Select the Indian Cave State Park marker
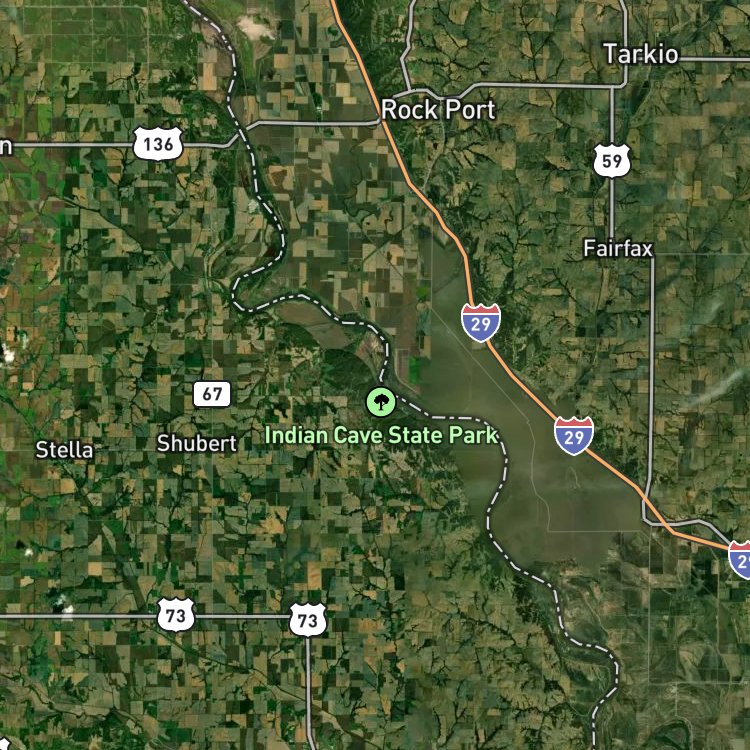 coord(381,402)
